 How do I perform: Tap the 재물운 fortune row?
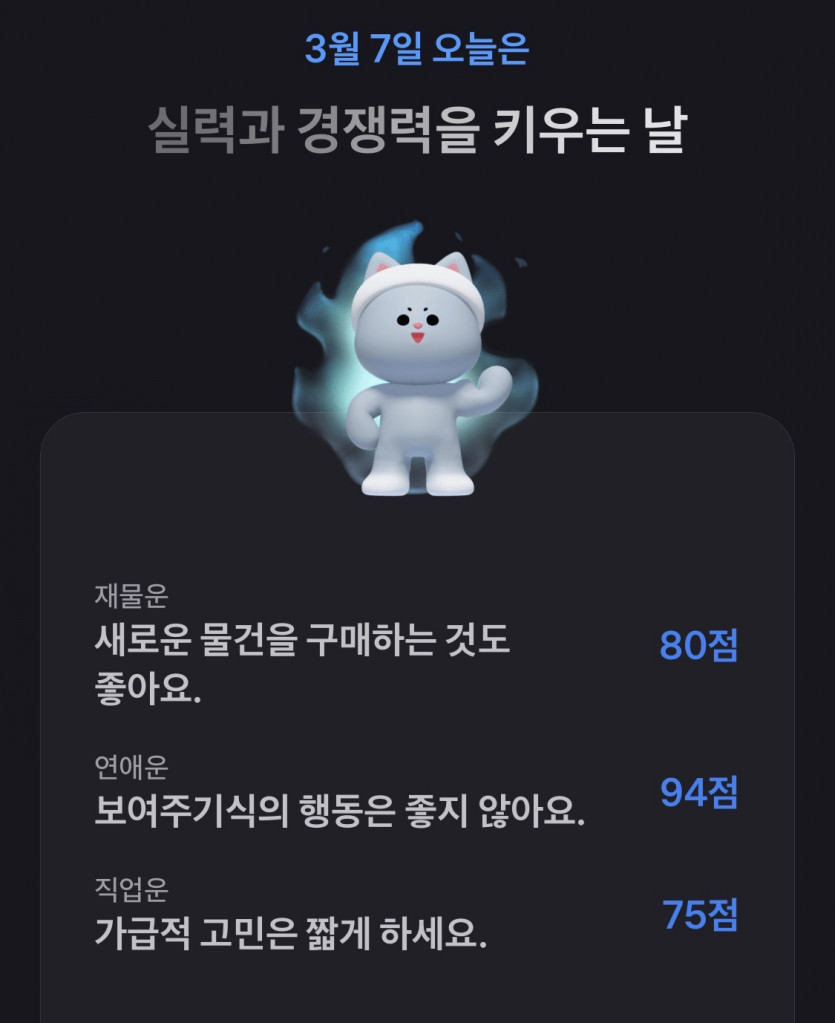[400, 640]
